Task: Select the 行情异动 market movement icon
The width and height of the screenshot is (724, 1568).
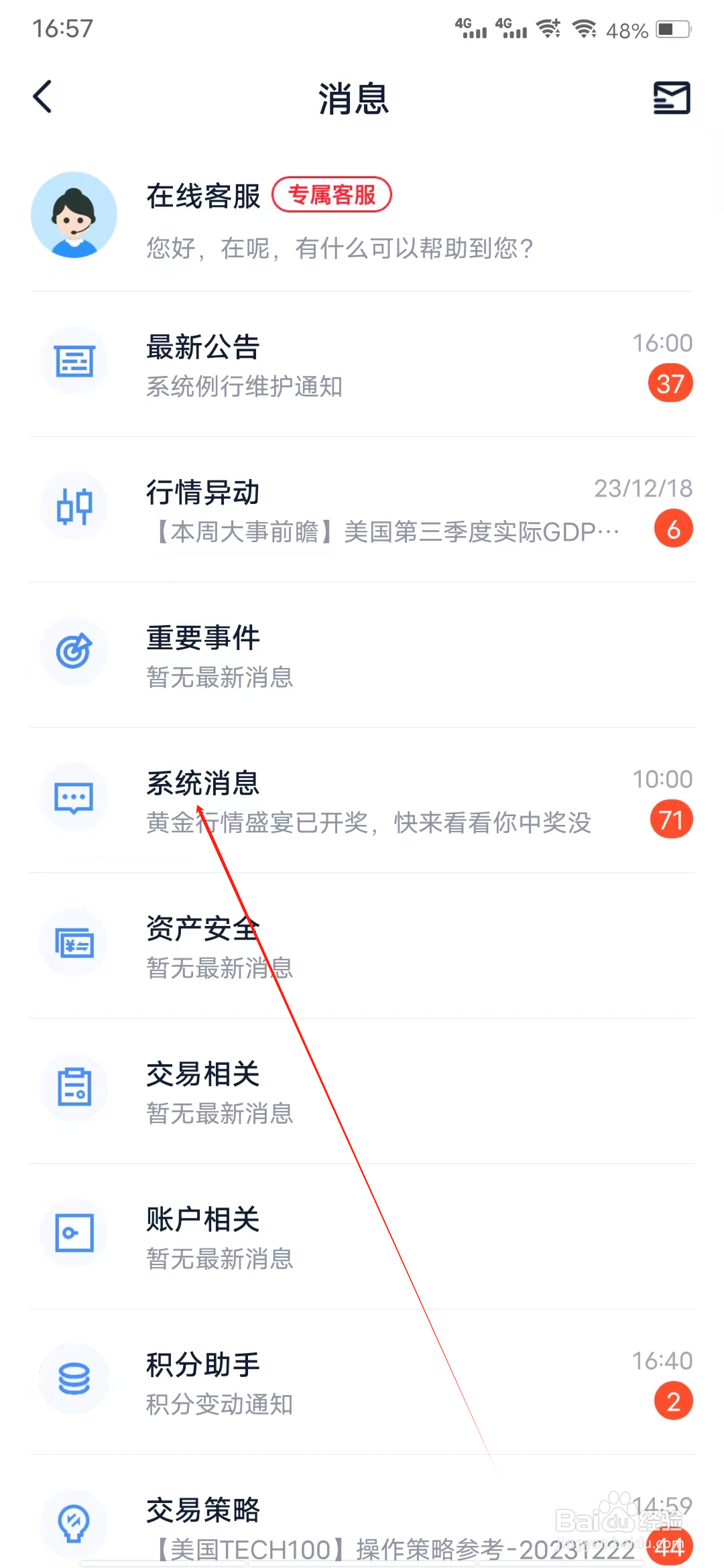Action: [x=74, y=507]
